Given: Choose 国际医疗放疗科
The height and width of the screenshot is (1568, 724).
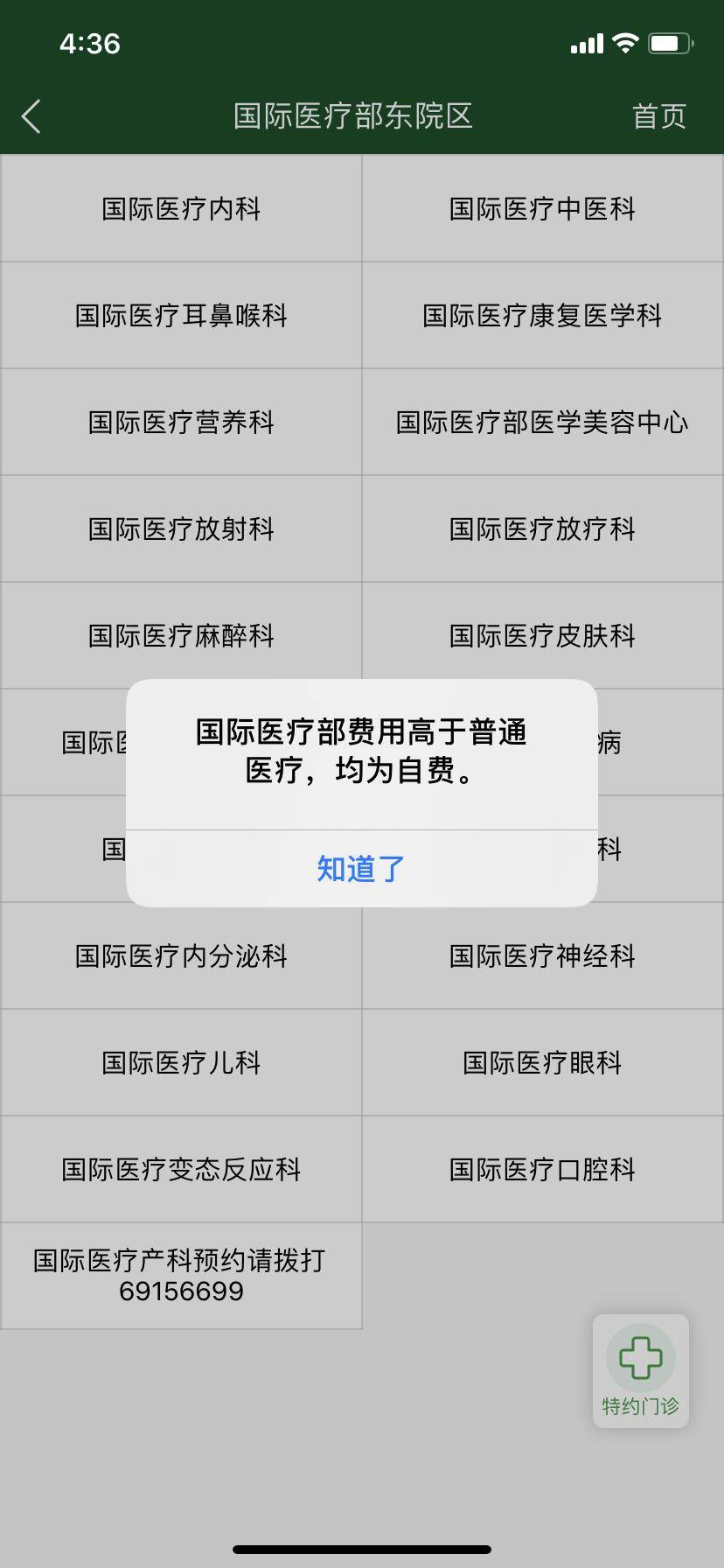Looking at the screenshot, I should click(x=542, y=529).
